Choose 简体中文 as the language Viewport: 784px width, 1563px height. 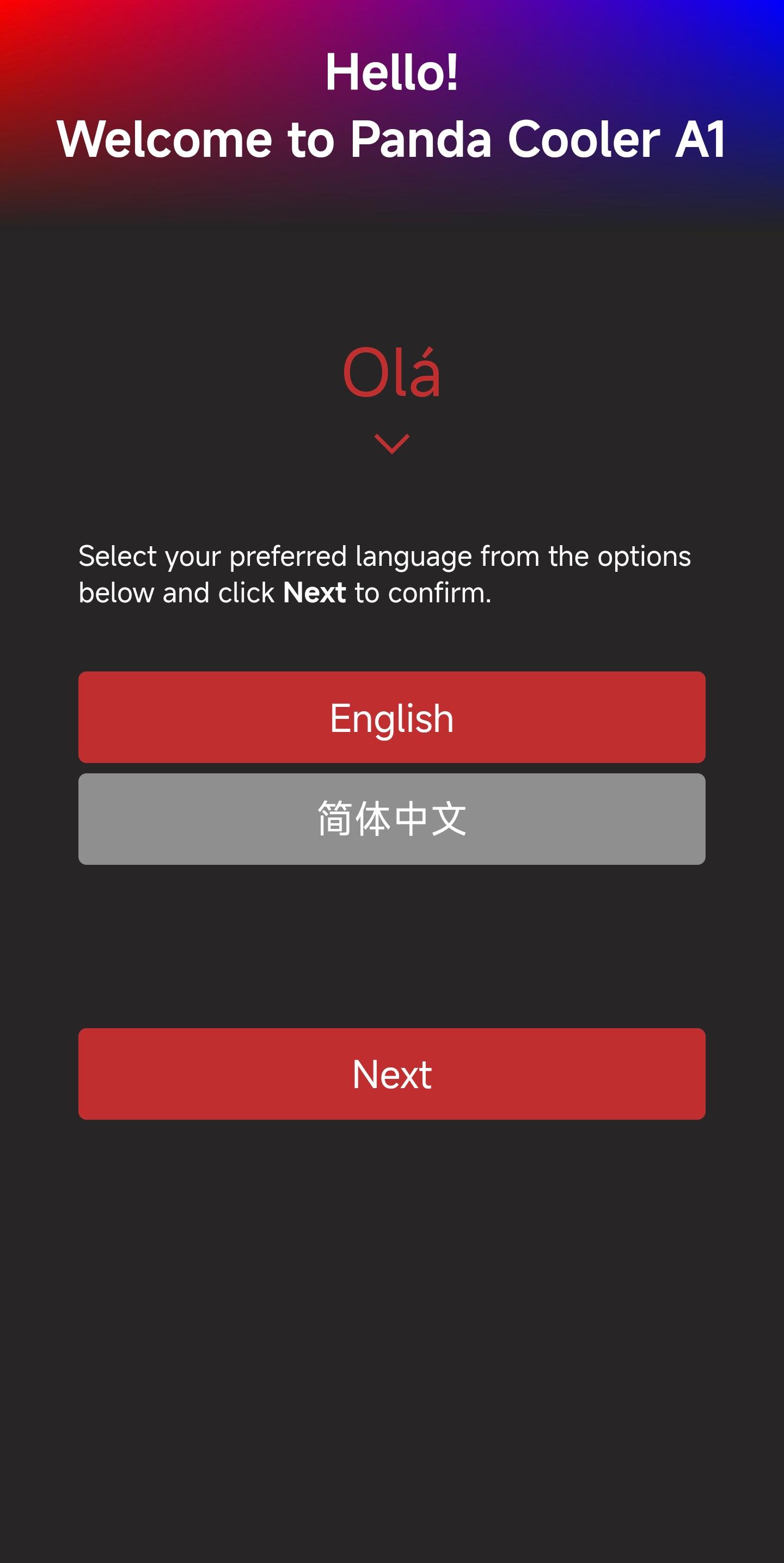[392, 819]
